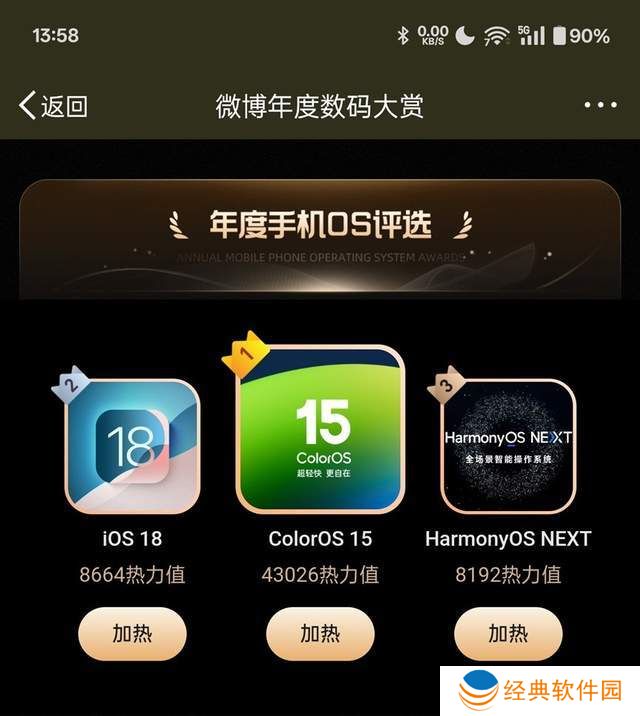
Task: Tap 加热 under iOS 18
Action: coord(132,633)
